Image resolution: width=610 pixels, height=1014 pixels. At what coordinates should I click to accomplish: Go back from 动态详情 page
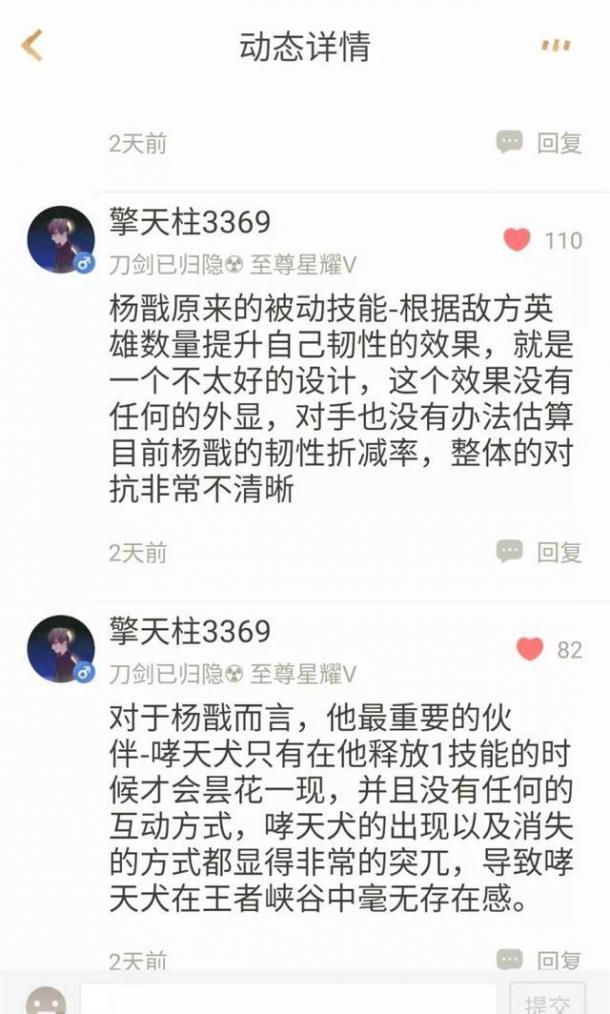[x=32, y=46]
